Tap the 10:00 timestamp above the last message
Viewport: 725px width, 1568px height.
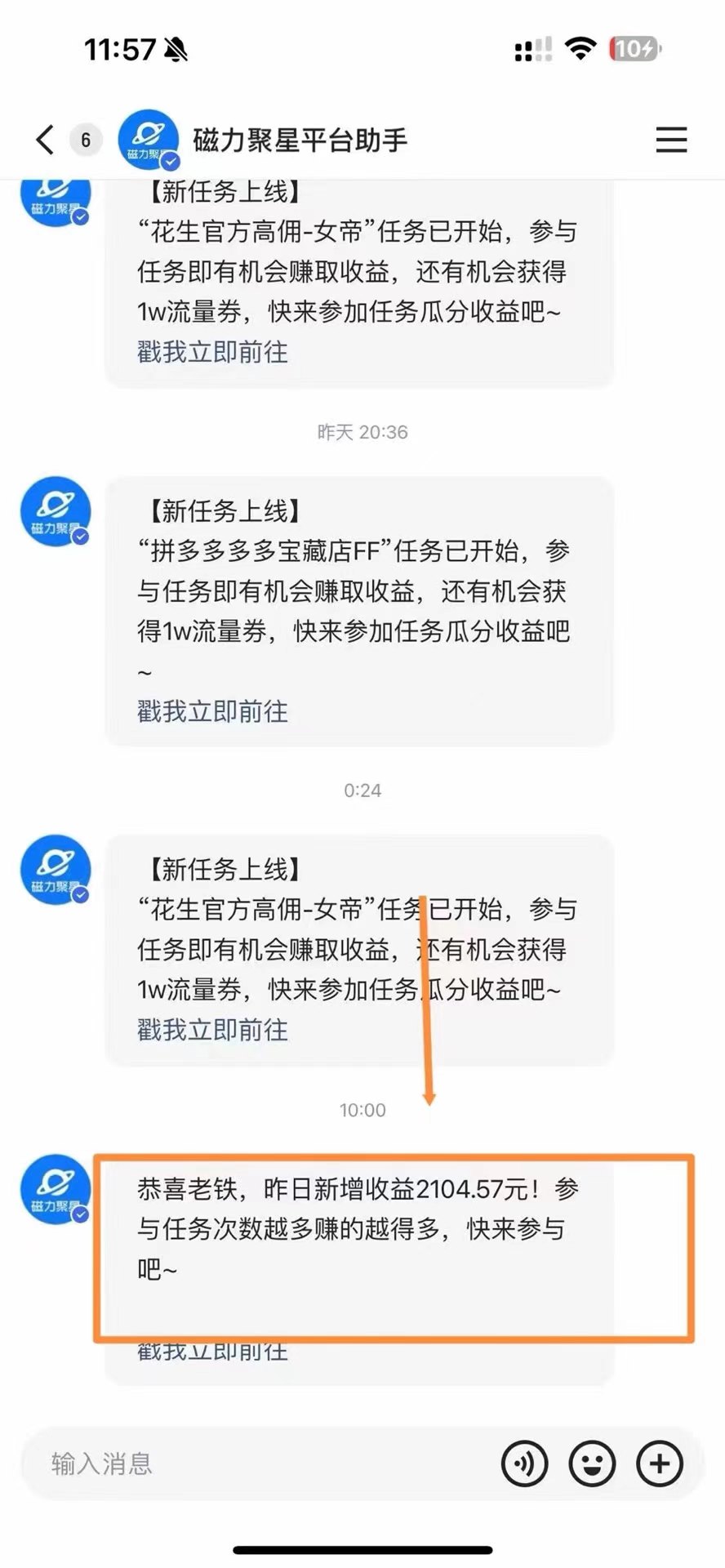click(362, 1110)
